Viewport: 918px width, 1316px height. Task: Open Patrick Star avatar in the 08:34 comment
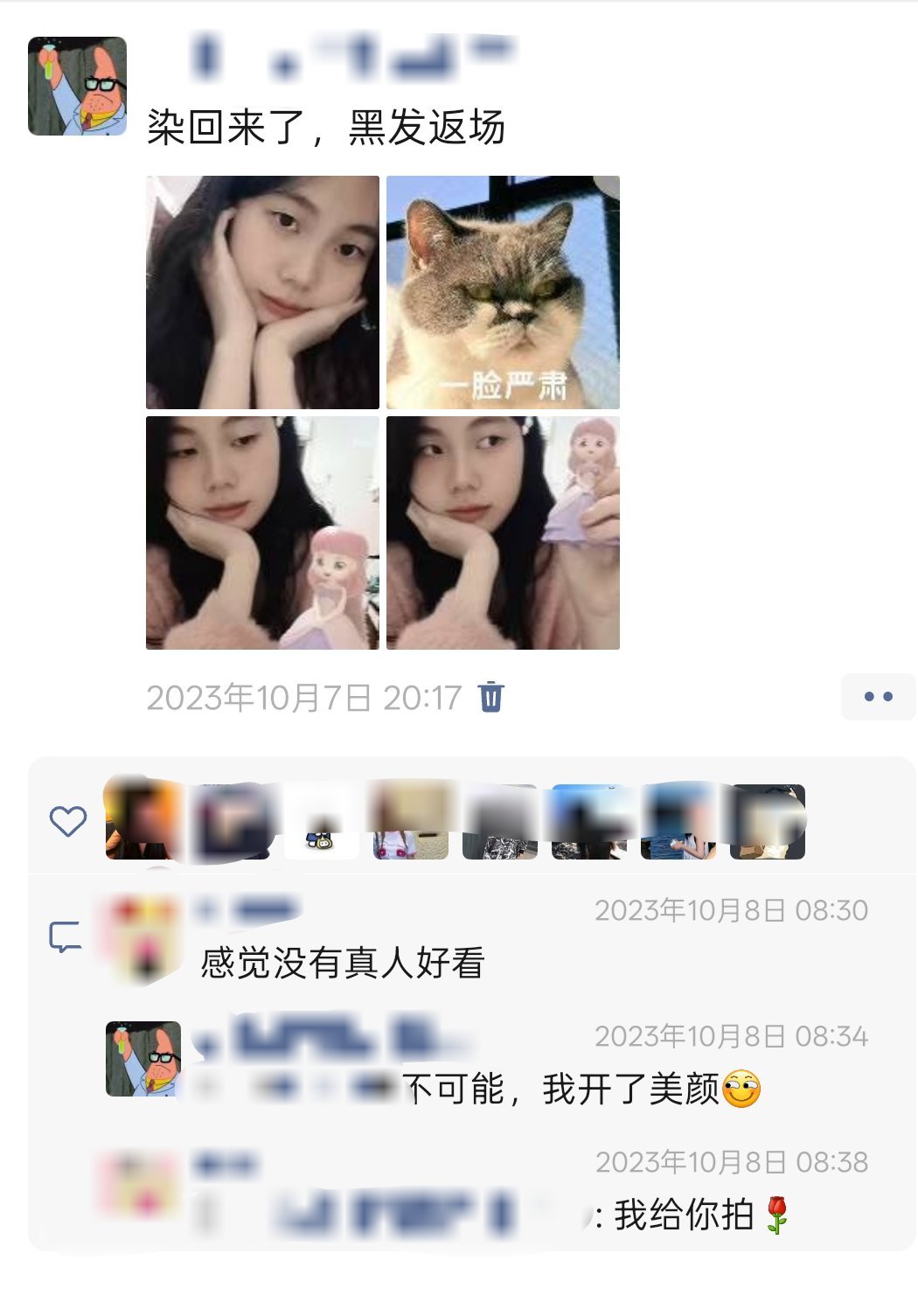pyautogui.click(x=143, y=1058)
